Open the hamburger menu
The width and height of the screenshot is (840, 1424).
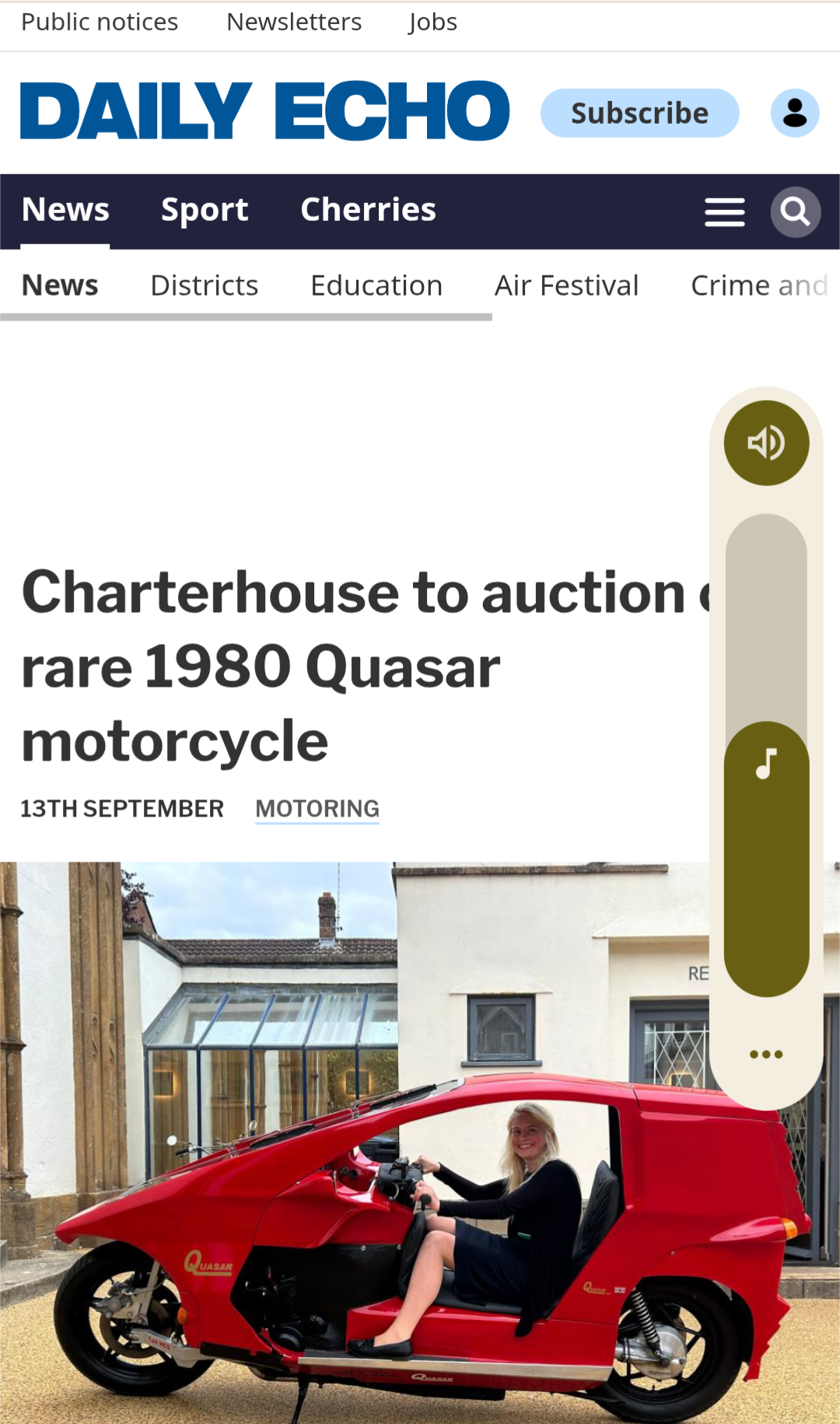pos(725,212)
